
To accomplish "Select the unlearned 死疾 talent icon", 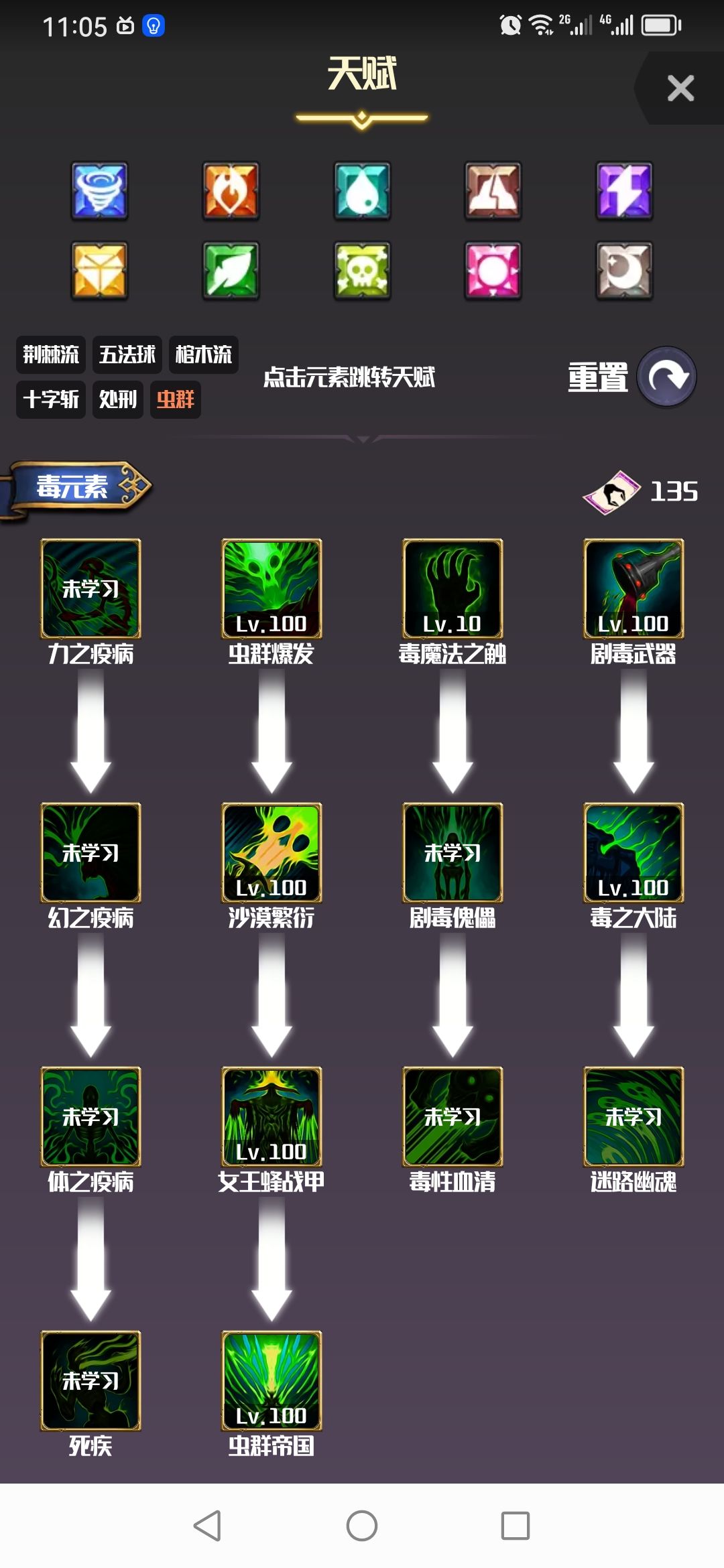I will (93, 1380).
